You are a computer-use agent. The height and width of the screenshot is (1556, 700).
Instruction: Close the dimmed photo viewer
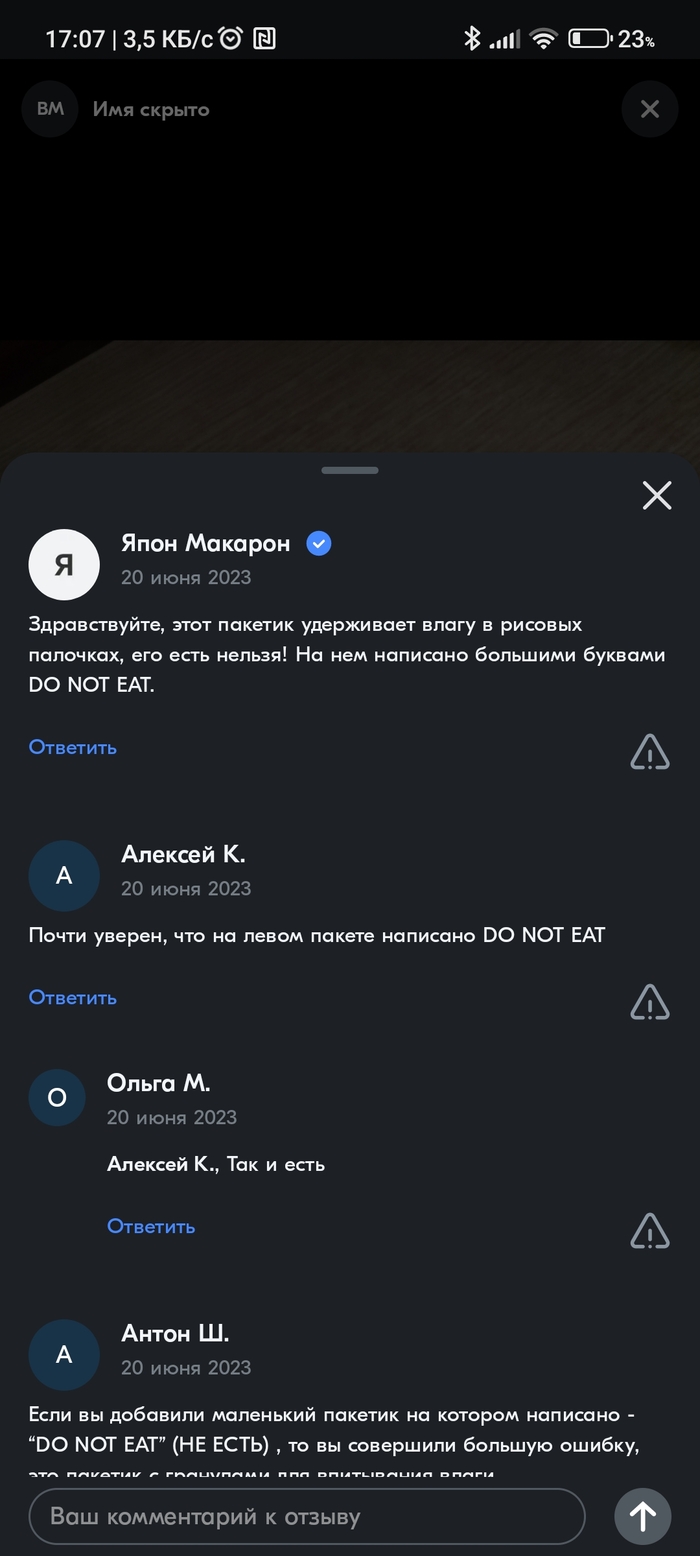point(649,109)
